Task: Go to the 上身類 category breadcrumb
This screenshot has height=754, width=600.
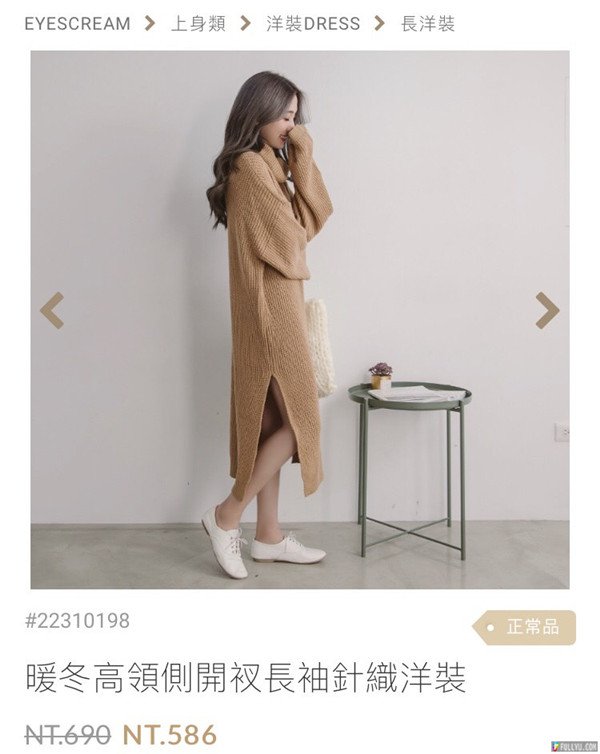Action: [x=197, y=23]
